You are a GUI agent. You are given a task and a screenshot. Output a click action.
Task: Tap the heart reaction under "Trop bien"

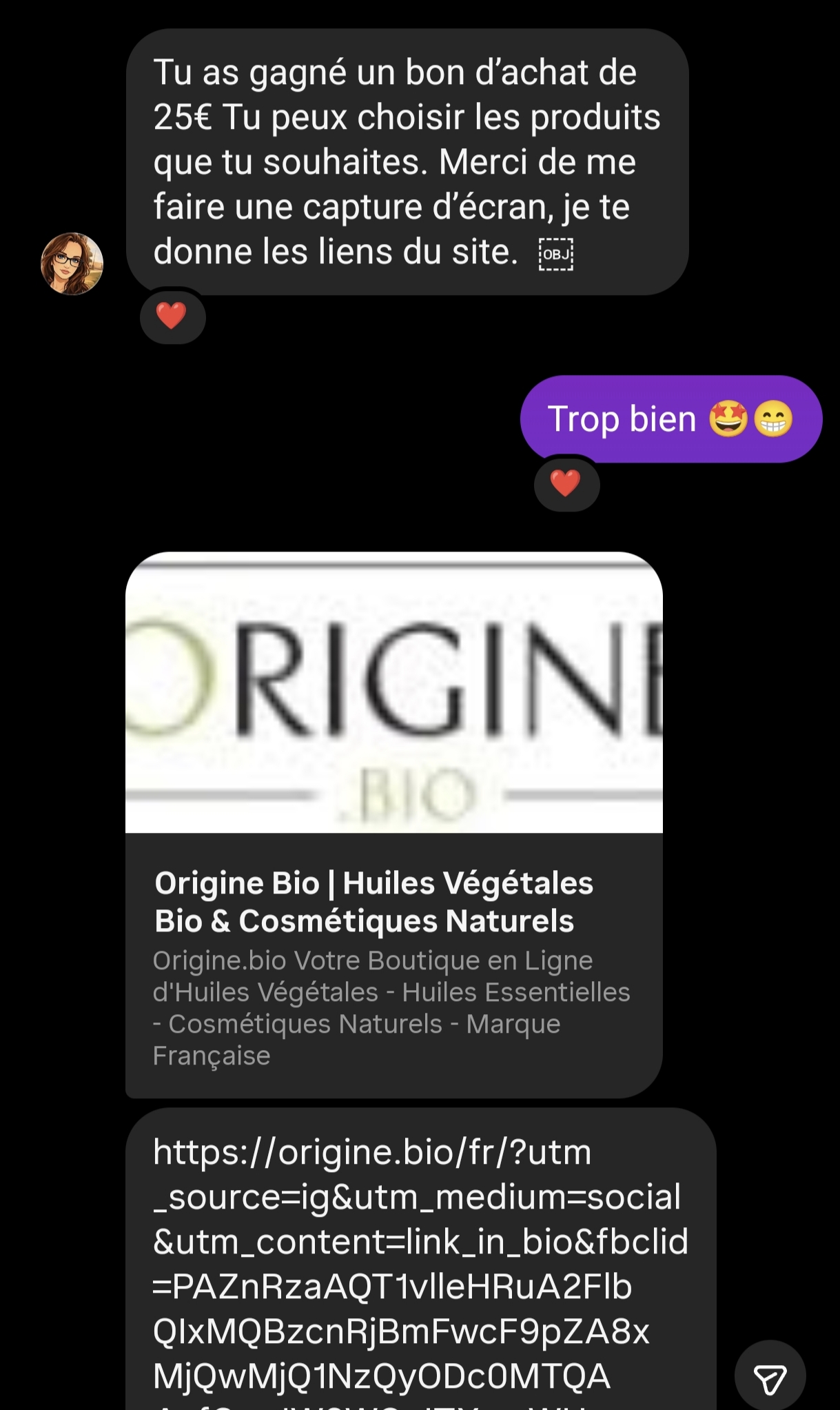(566, 483)
